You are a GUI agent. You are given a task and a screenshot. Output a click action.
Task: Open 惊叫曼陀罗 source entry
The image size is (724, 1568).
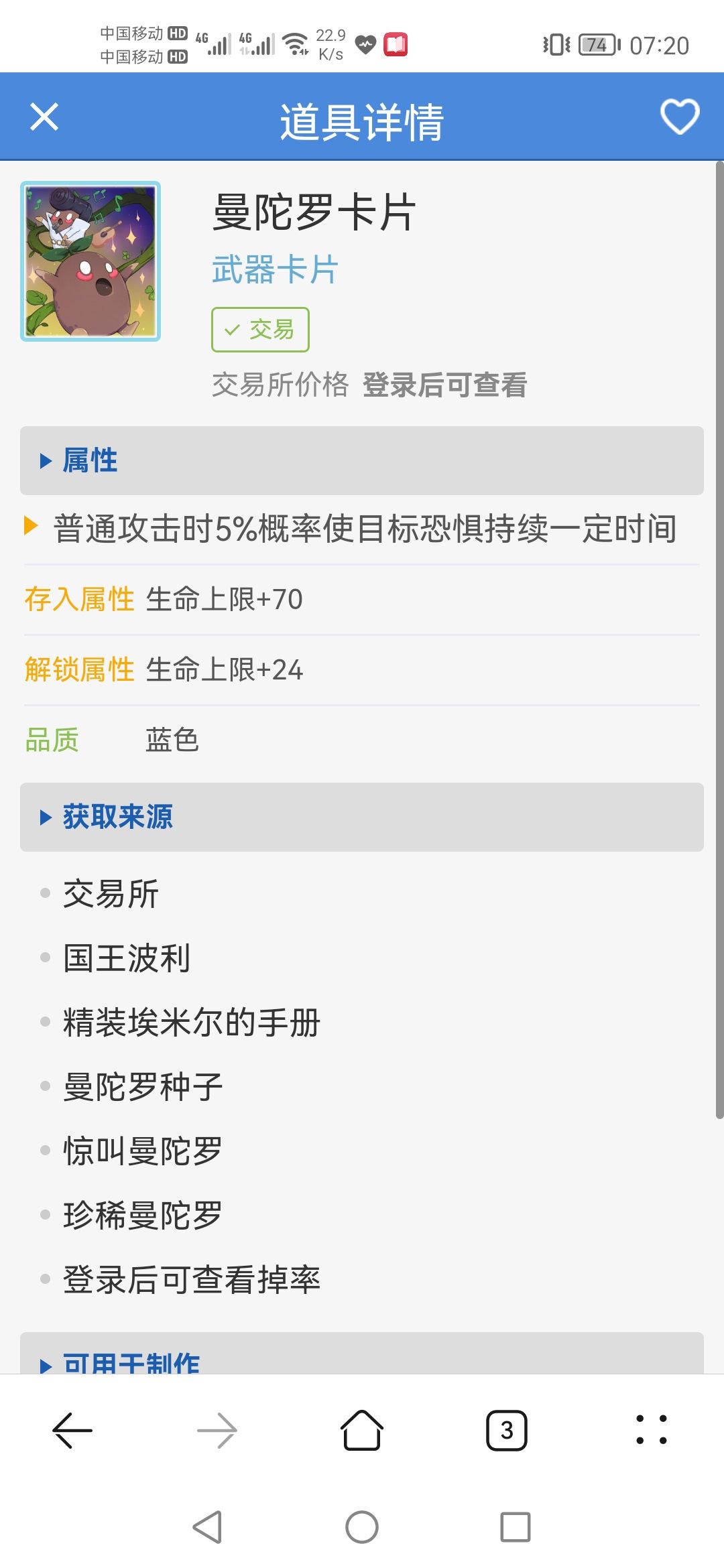tap(142, 1151)
